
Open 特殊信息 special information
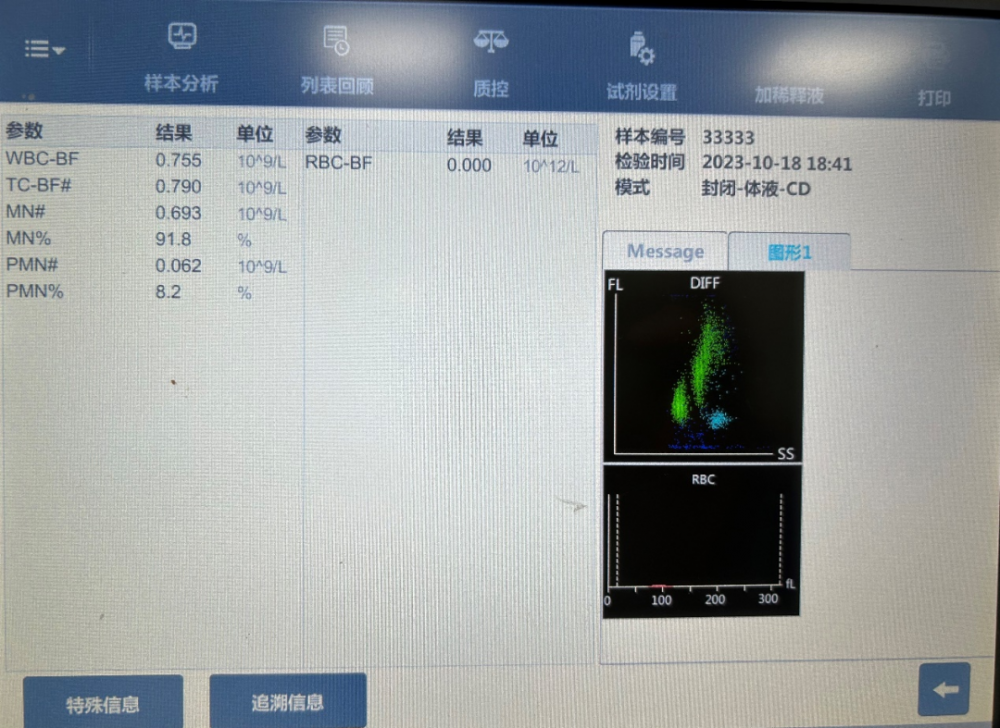[x=103, y=703]
